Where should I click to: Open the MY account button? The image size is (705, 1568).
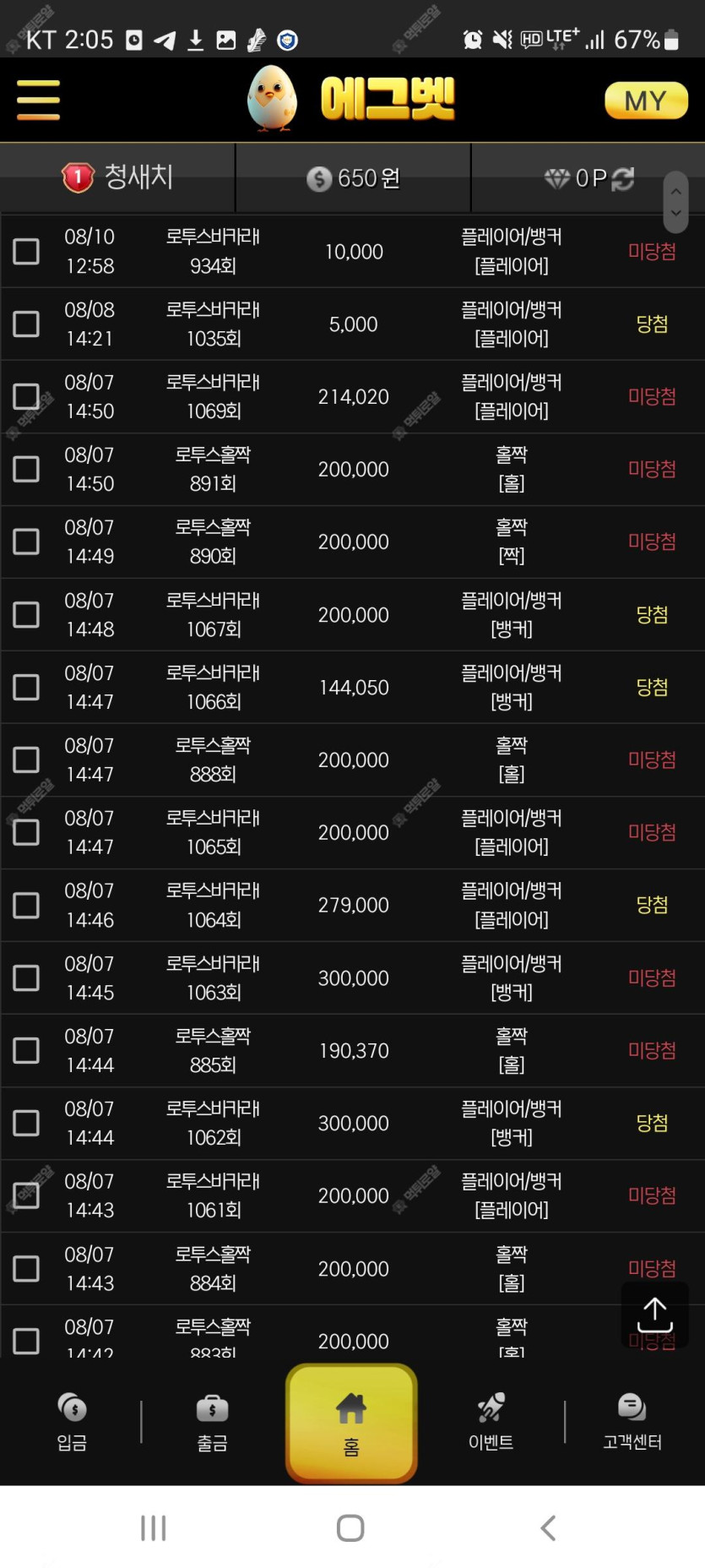coord(646,101)
